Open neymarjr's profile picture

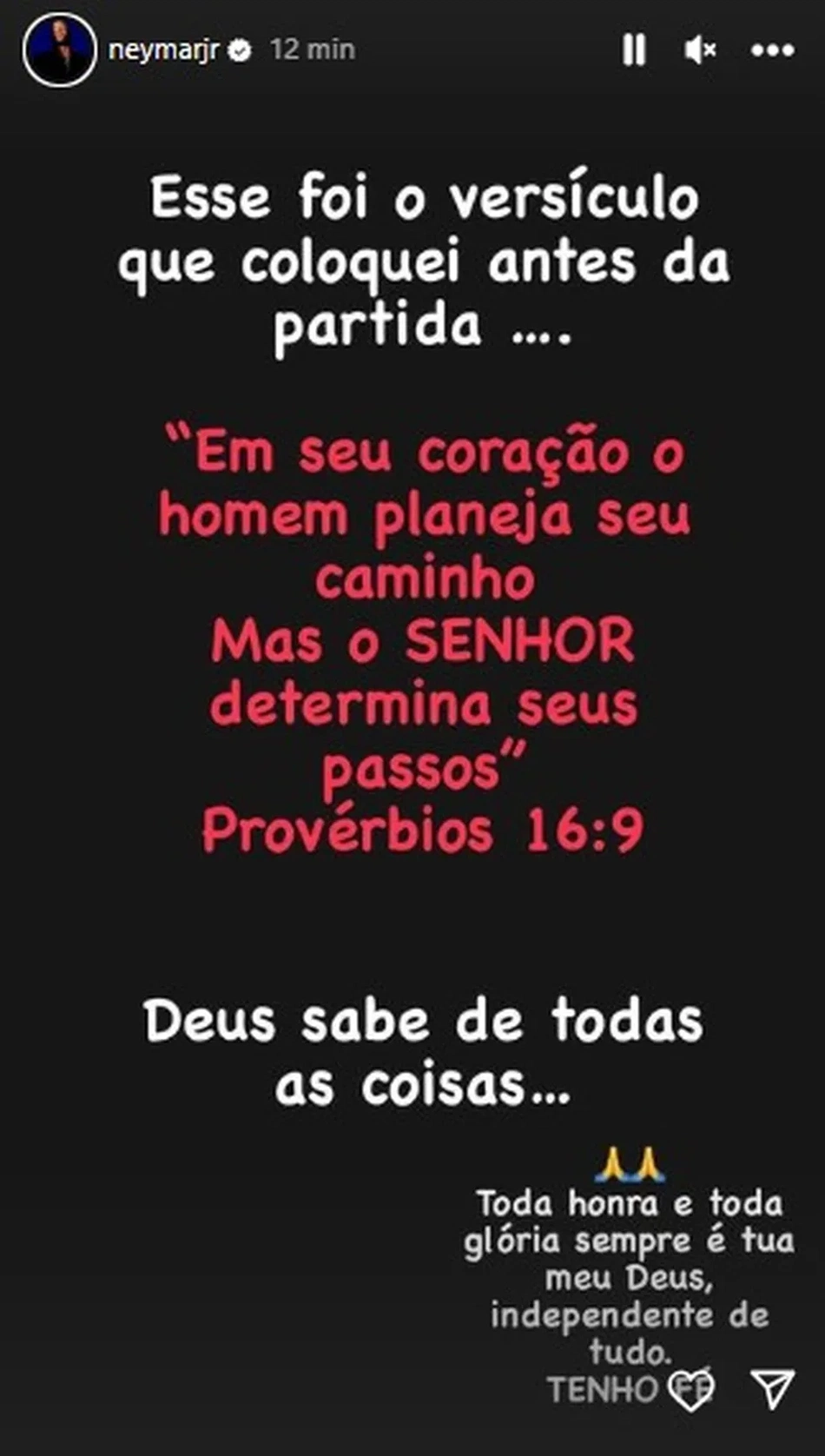coord(59,50)
